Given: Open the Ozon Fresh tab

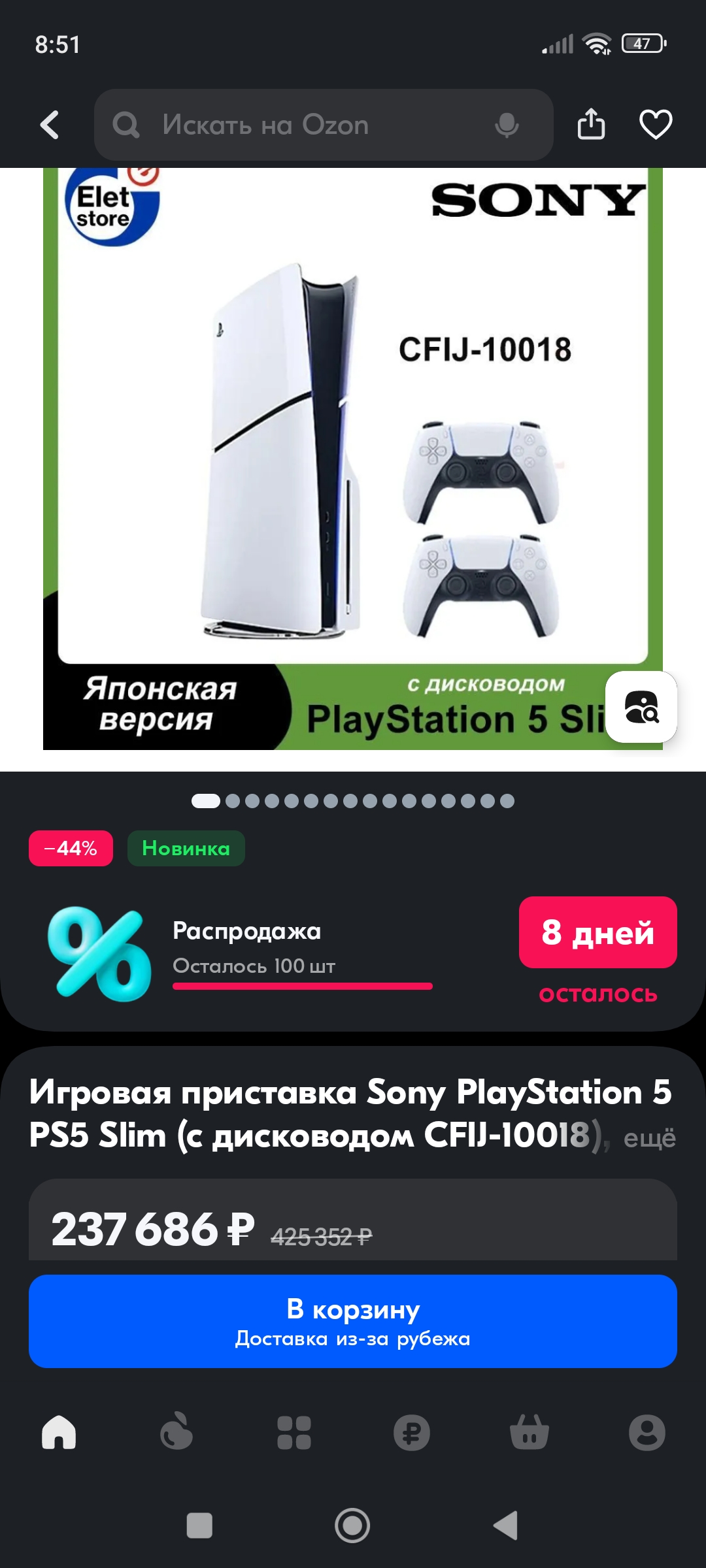Looking at the screenshot, I should [176, 1432].
